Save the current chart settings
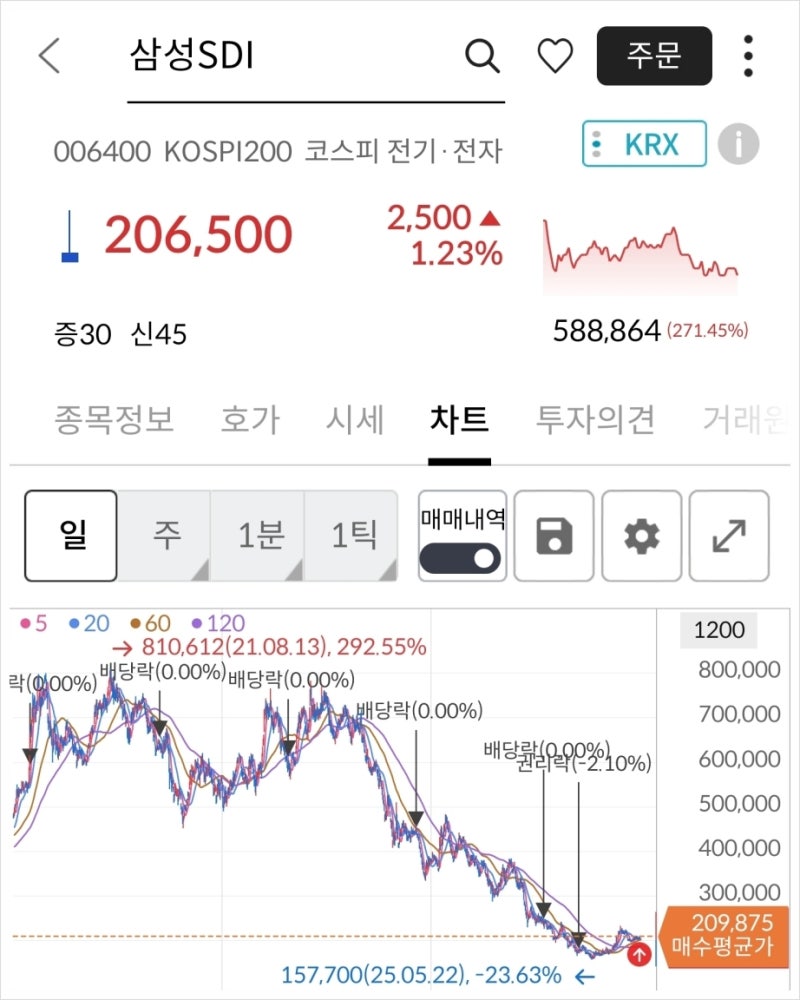The width and height of the screenshot is (800, 1000). 554,536
